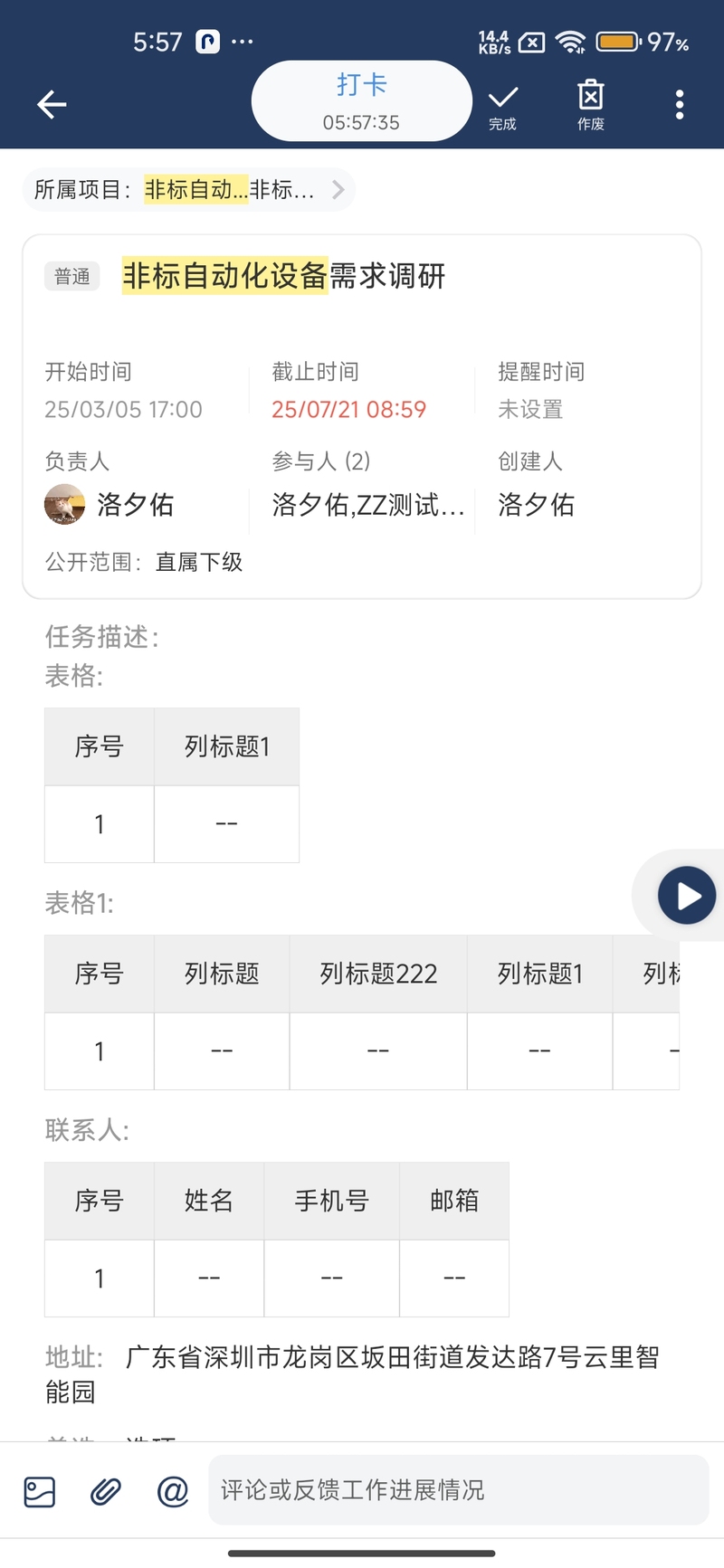
Task: Open the three-dot overflow menu
Action: point(680,105)
